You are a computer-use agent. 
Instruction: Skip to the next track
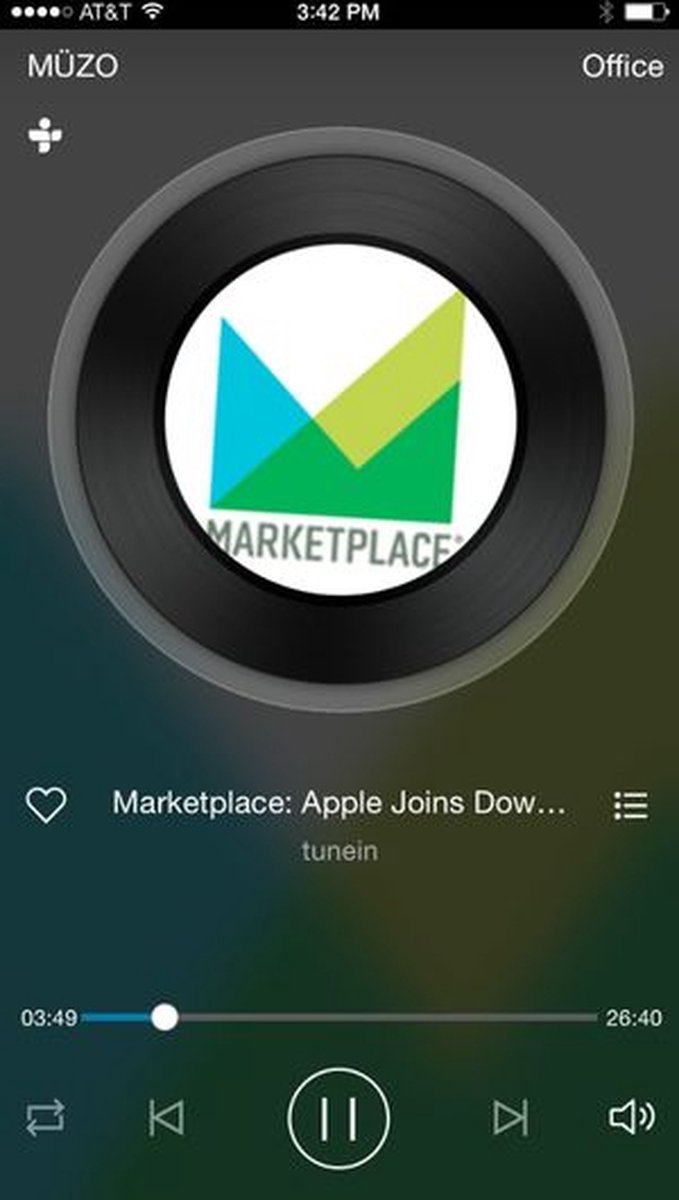tap(510, 1117)
